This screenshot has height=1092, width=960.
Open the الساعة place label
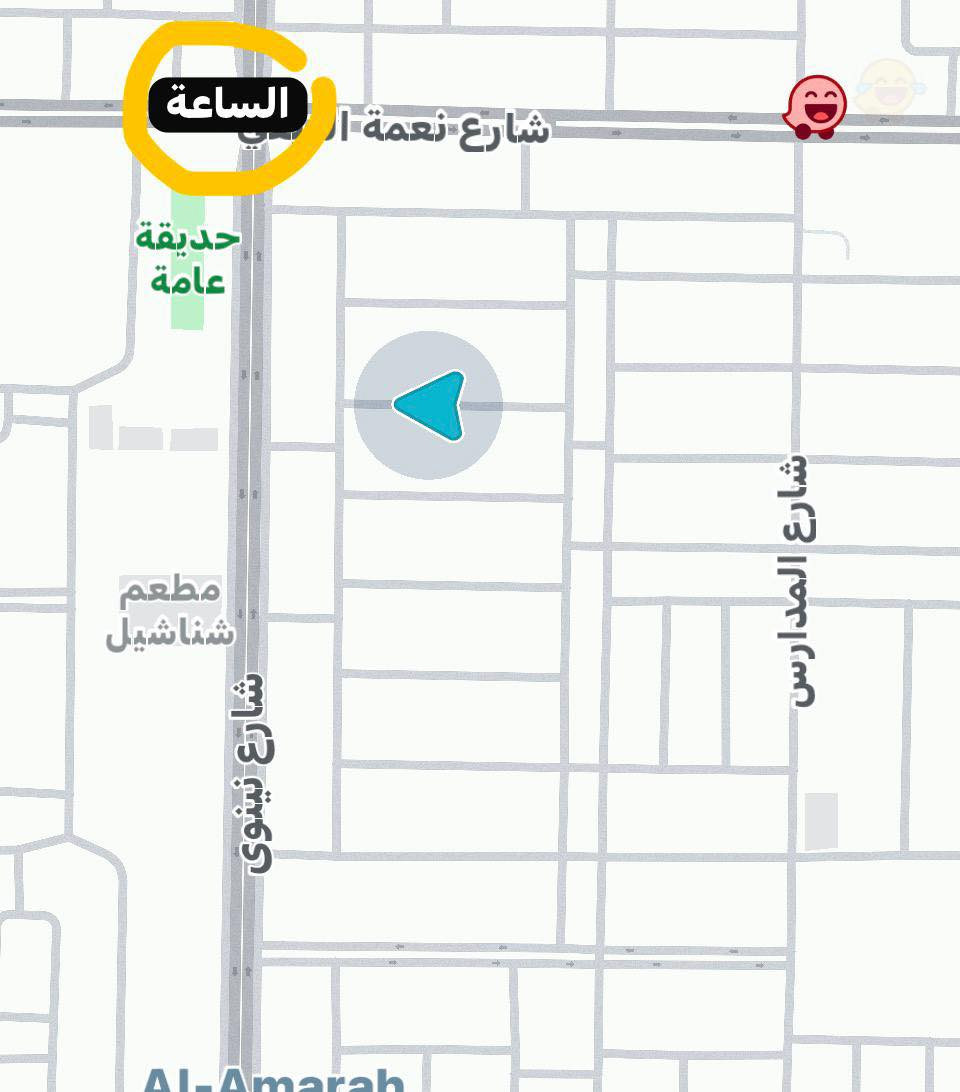227,104
